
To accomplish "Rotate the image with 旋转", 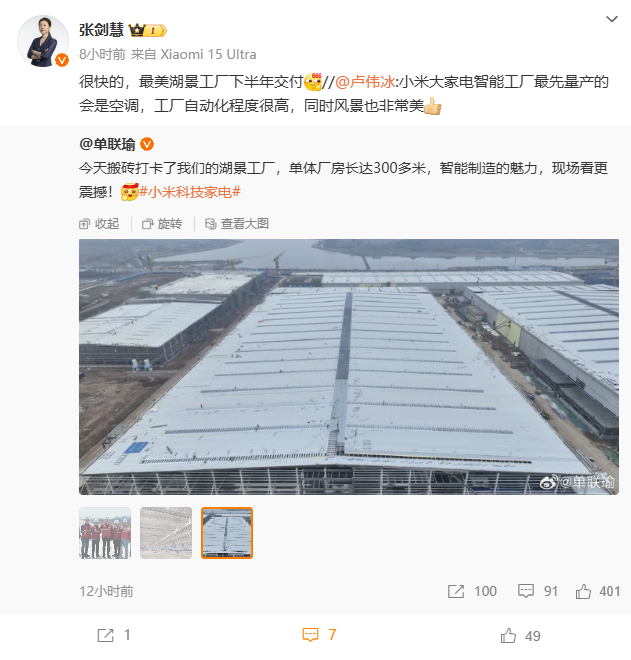I will (160, 223).
